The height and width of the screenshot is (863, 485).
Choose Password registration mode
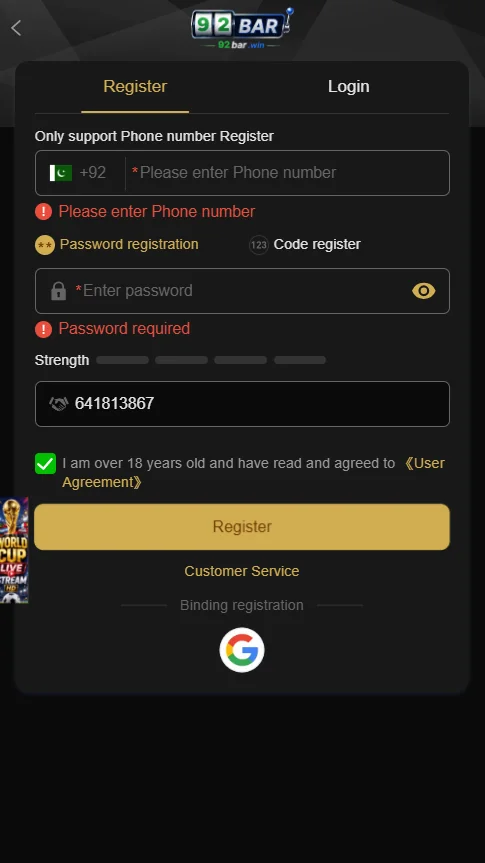tap(117, 244)
